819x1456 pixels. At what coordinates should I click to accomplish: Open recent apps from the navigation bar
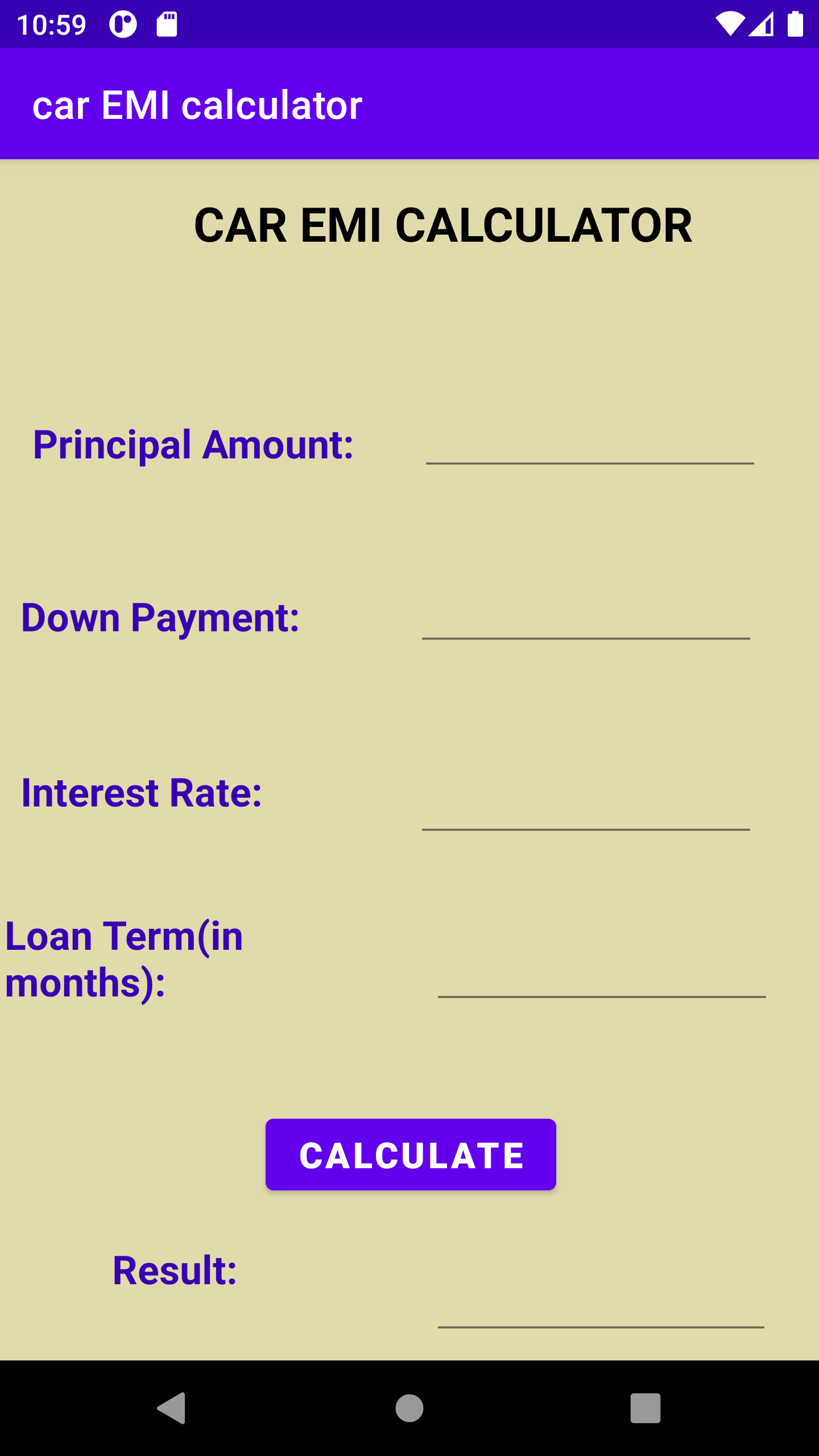click(646, 1408)
